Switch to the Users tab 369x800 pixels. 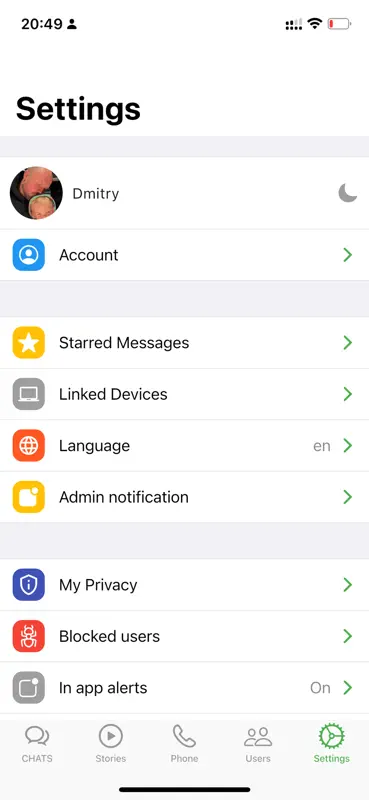[258, 744]
